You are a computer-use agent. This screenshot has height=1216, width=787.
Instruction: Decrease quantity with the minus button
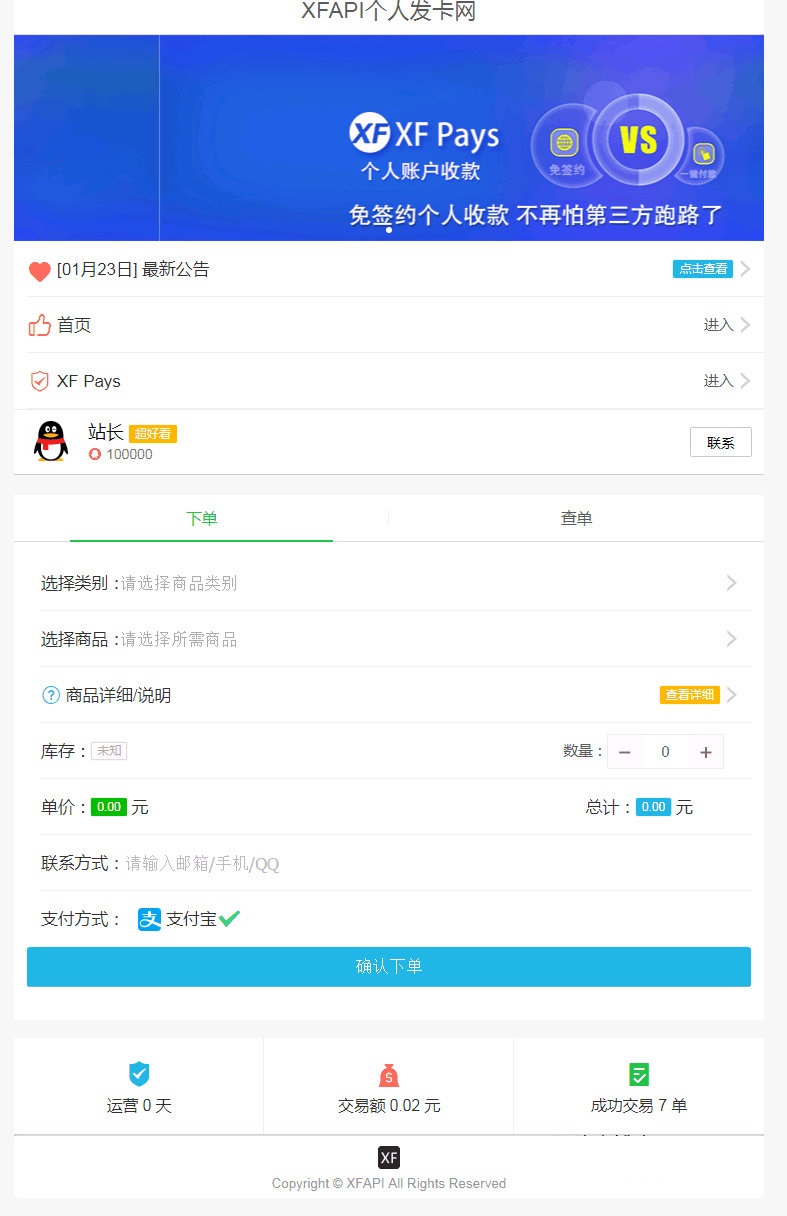pyautogui.click(x=625, y=752)
